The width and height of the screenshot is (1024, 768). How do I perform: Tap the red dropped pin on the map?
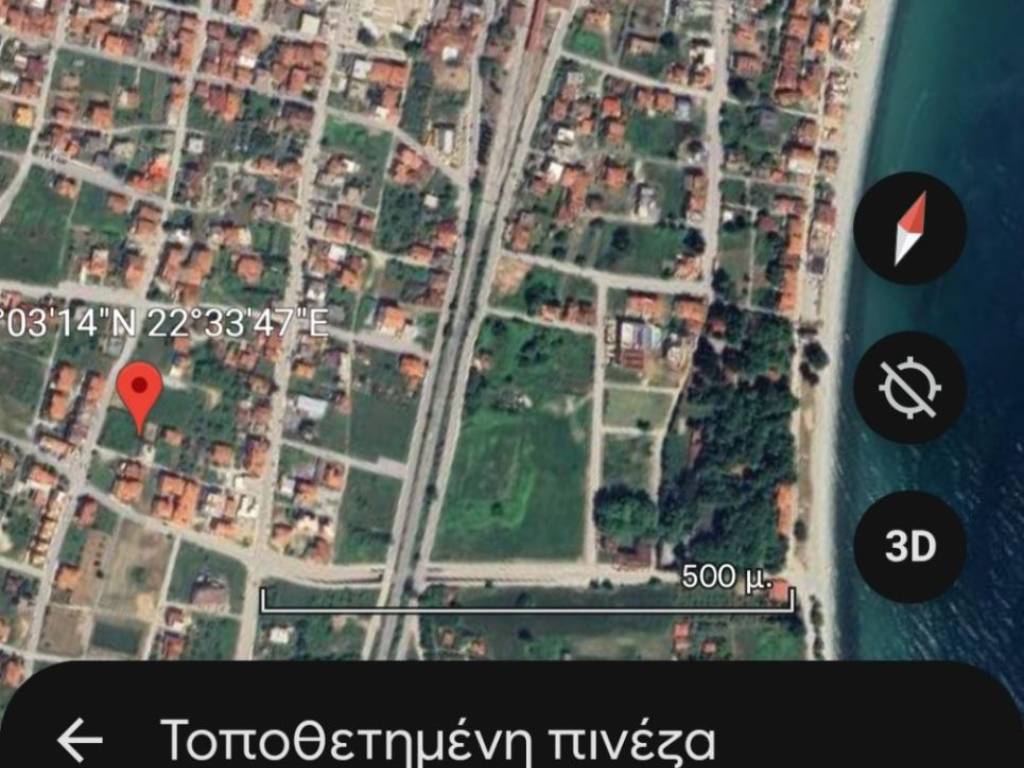coord(140,389)
